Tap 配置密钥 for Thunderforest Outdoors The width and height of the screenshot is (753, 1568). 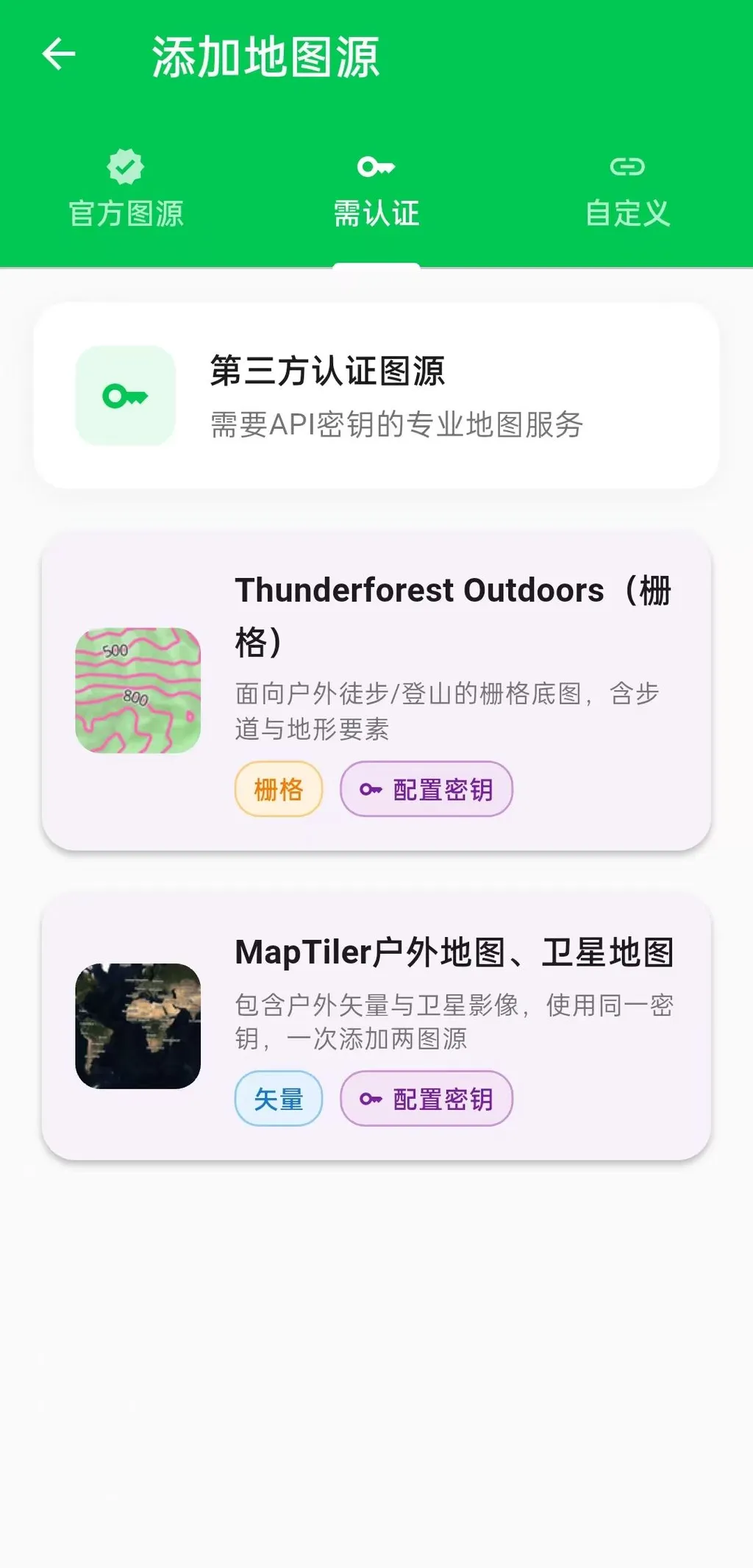427,789
